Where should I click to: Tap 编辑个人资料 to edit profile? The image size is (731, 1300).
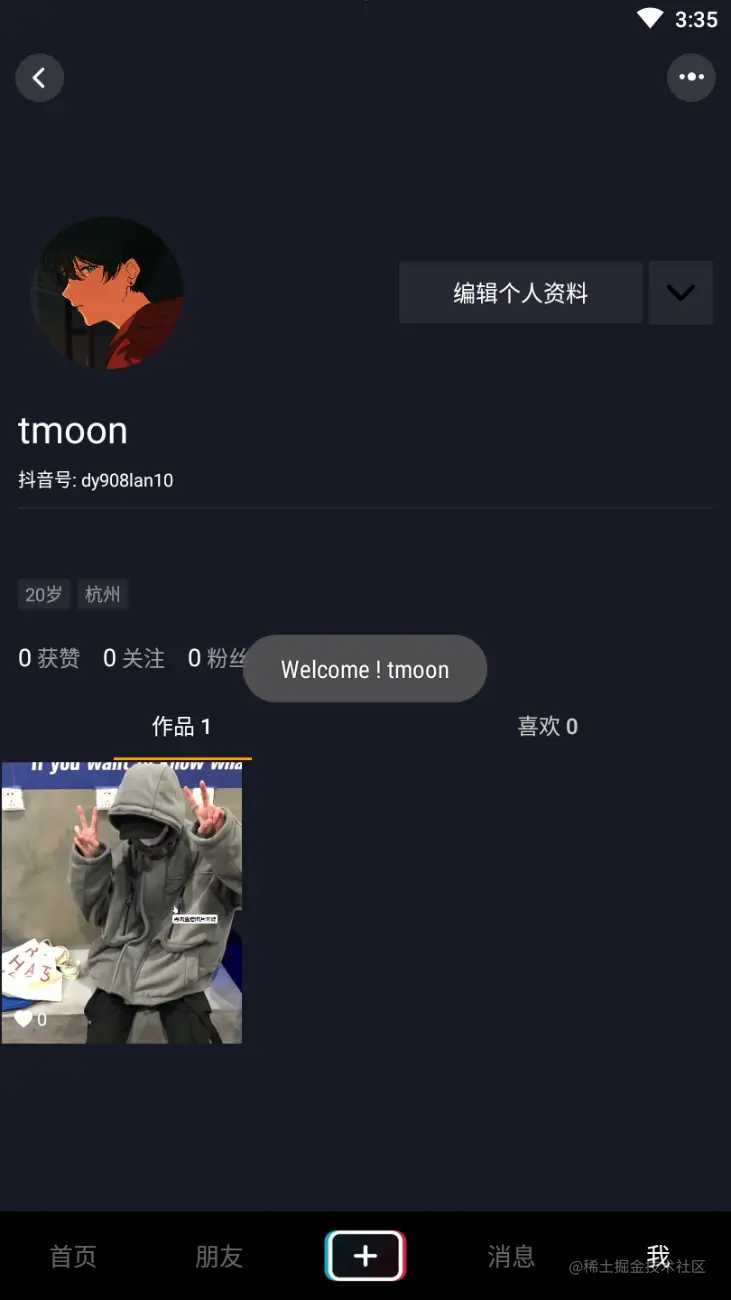coord(520,293)
